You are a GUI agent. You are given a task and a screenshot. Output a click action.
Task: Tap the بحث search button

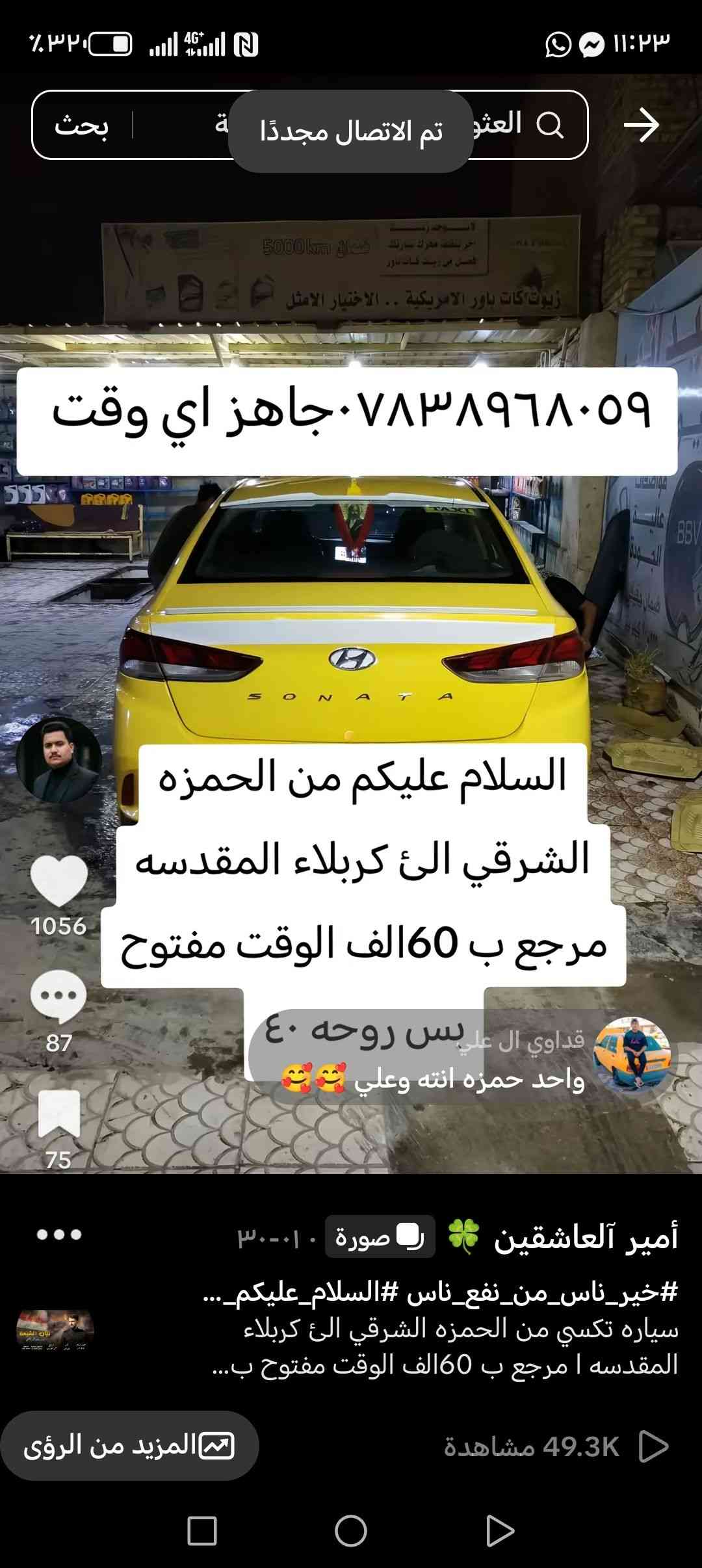click(x=81, y=125)
